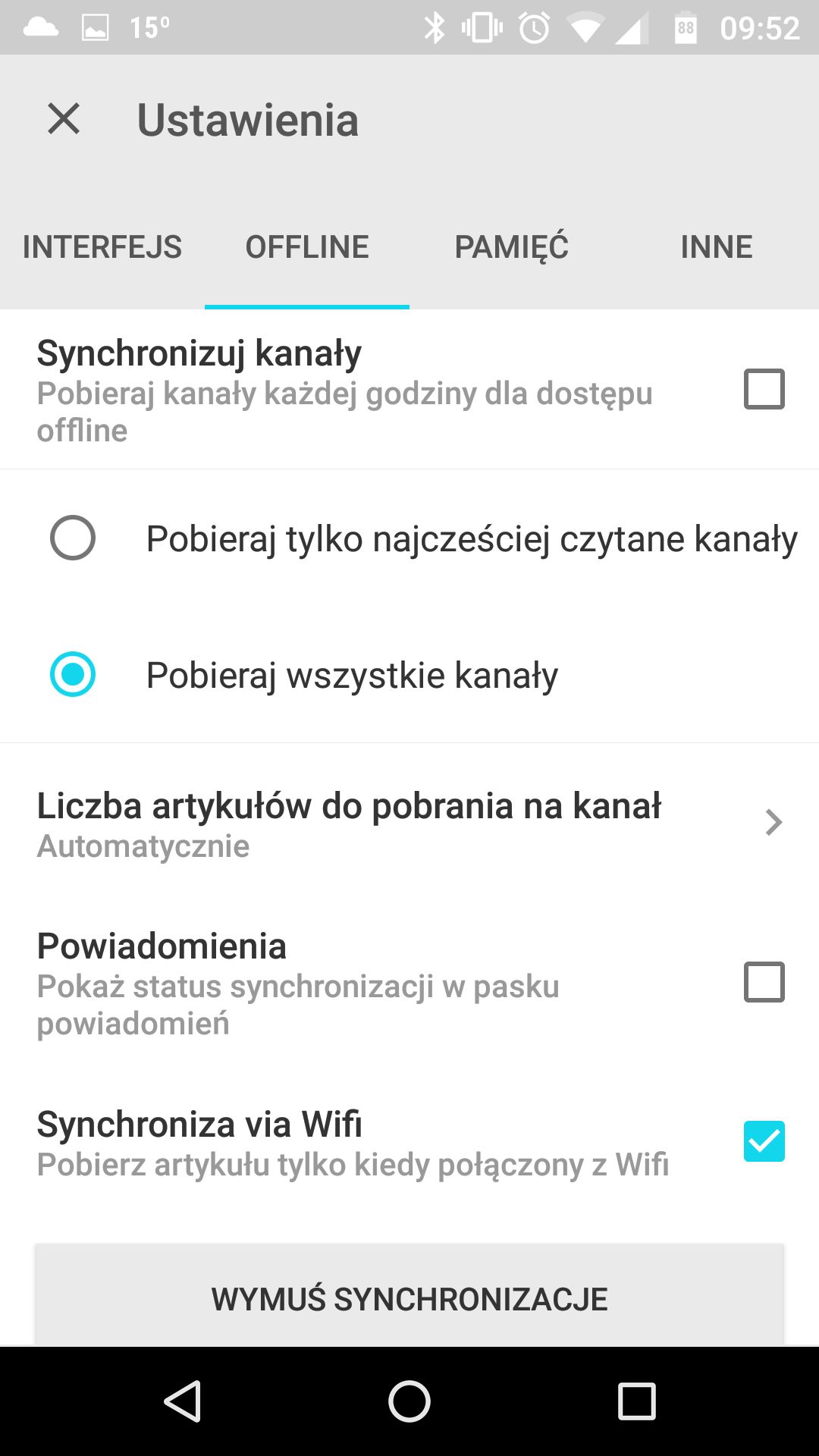Open the PAMIĘĆ tab
819x1456 pixels.
[x=512, y=246]
